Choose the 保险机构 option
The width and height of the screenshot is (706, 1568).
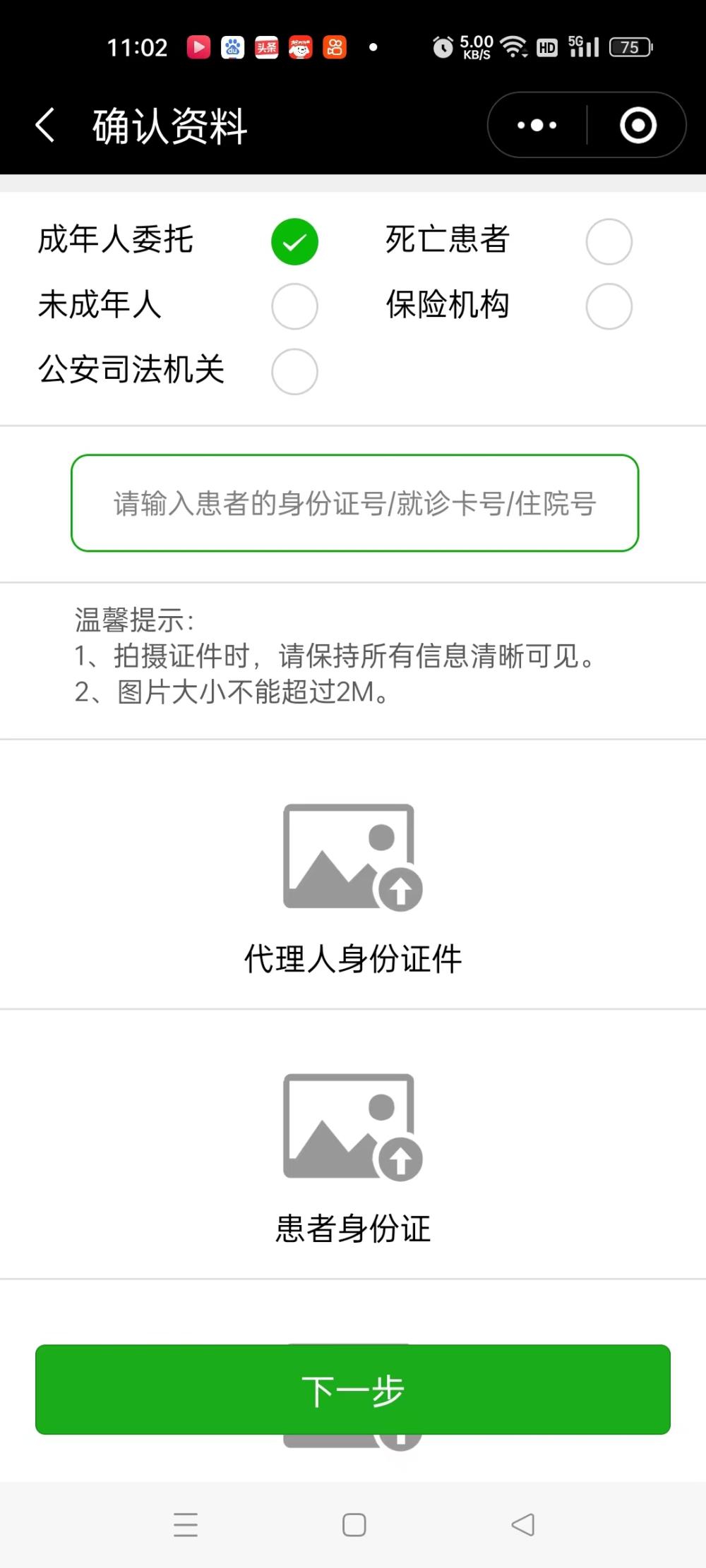pos(609,307)
